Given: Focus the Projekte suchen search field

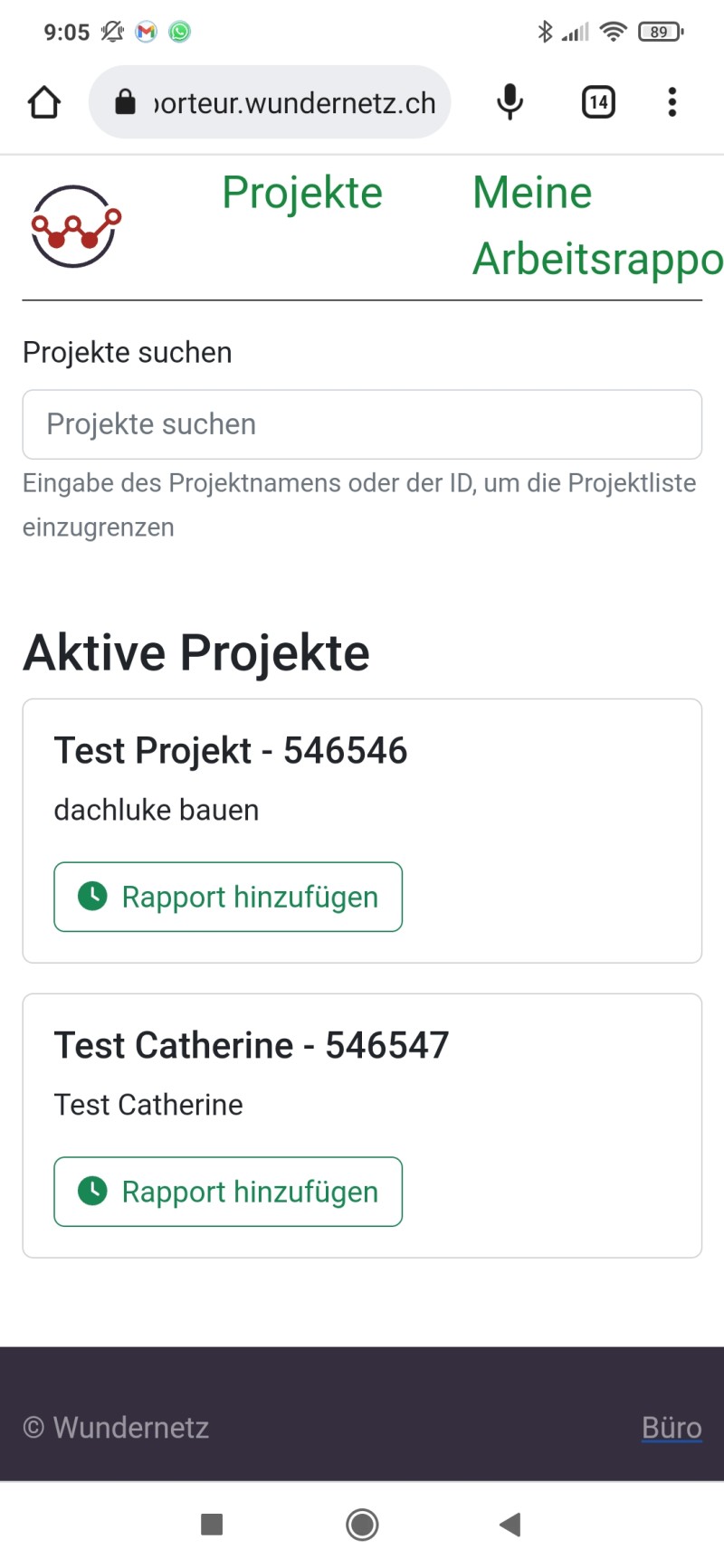Looking at the screenshot, I should [362, 424].
